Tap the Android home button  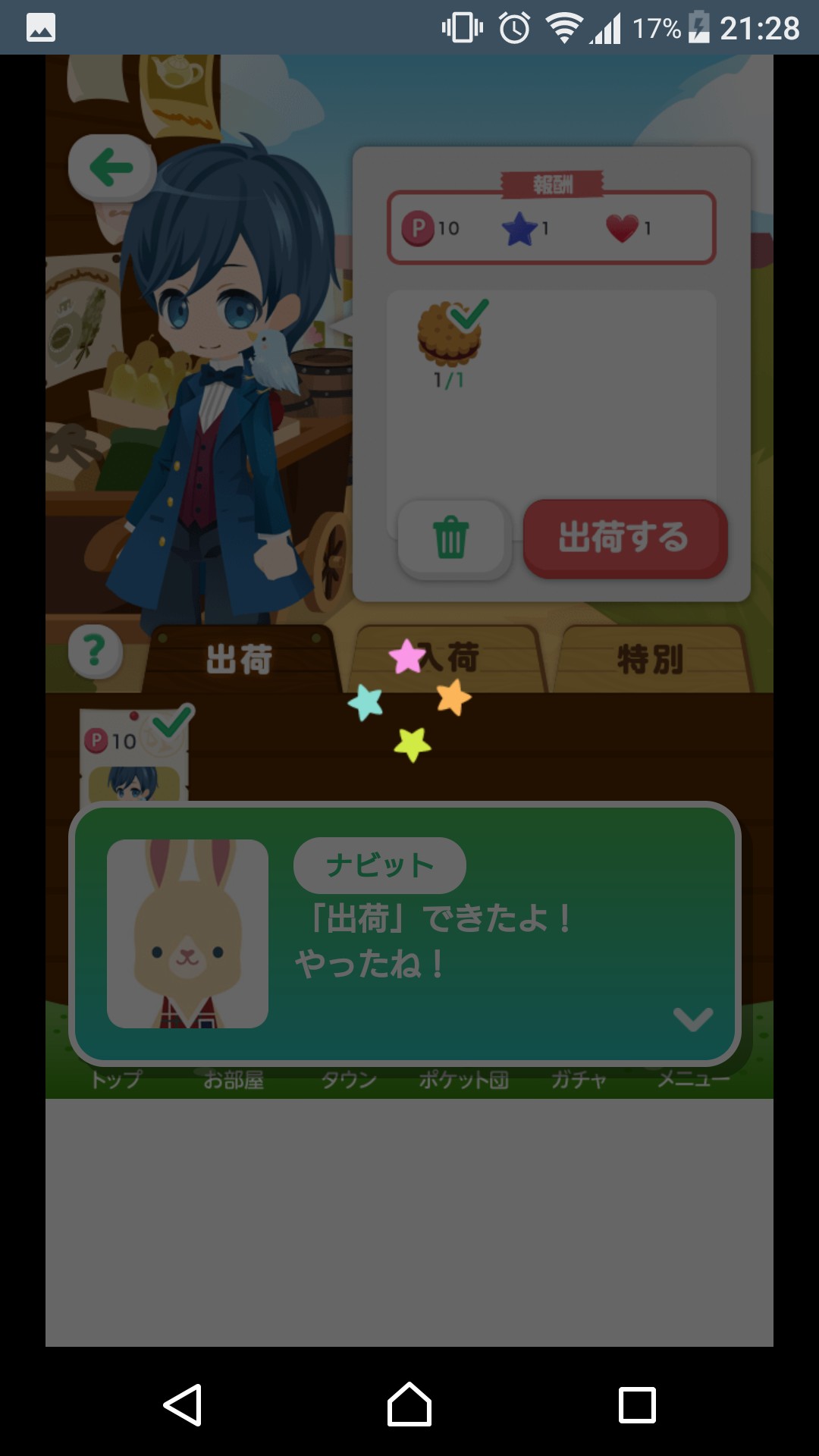(x=409, y=1404)
